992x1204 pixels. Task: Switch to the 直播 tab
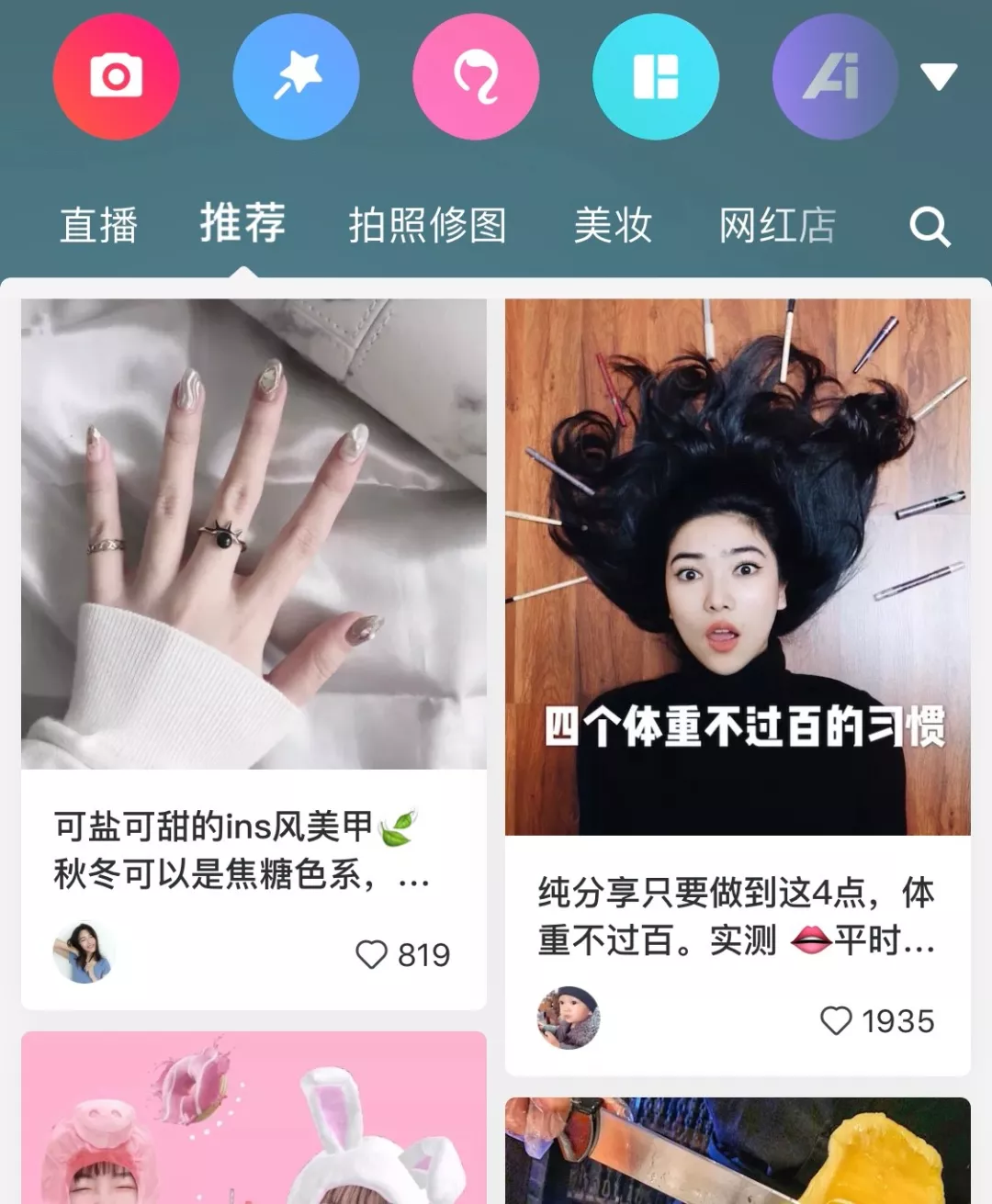coord(99,226)
